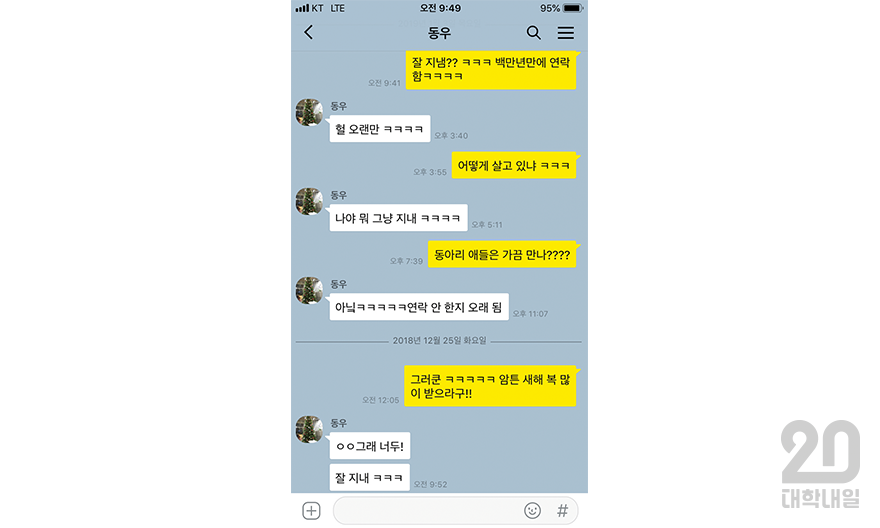The width and height of the screenshot is (880, 528).
Task: Go back from the 동우 chat
Action: (x=308, y=32)
